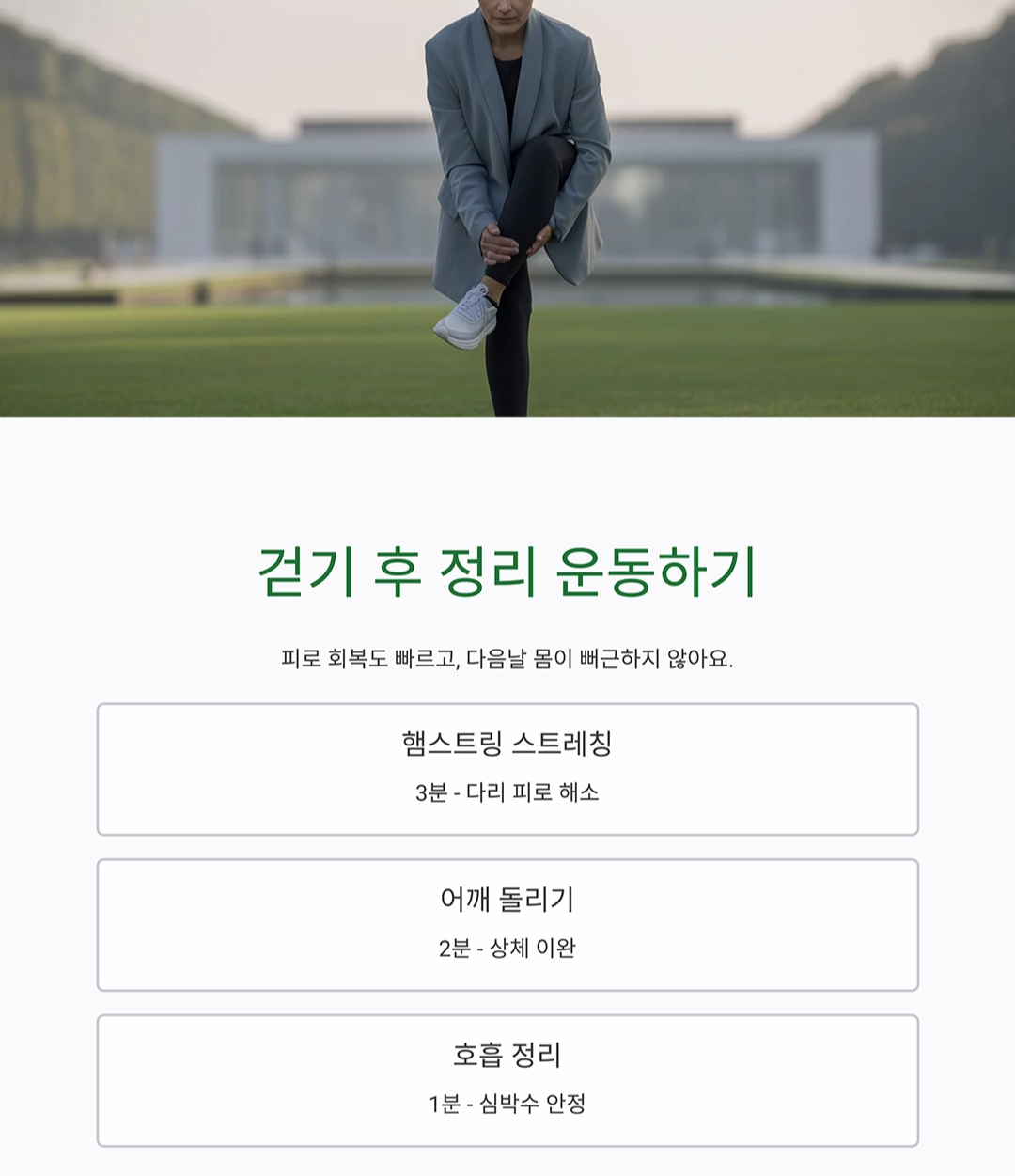This screenshot has height=1176, width=1015.
Task: Select the middle exercise card
Action: point(507,922)
